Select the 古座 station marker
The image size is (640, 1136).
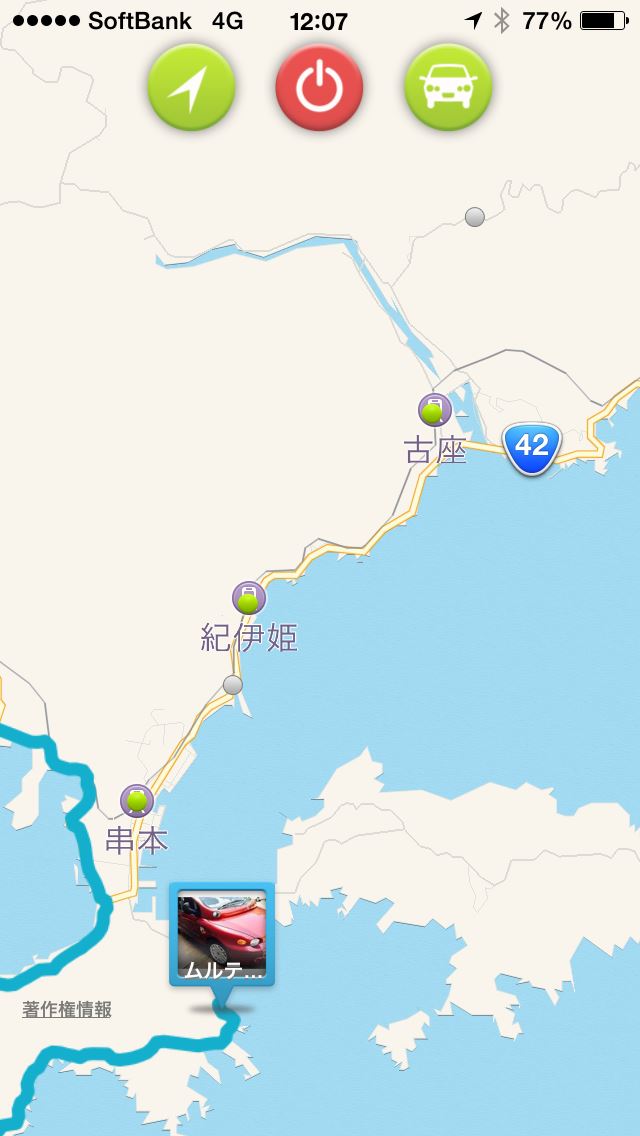435,411
